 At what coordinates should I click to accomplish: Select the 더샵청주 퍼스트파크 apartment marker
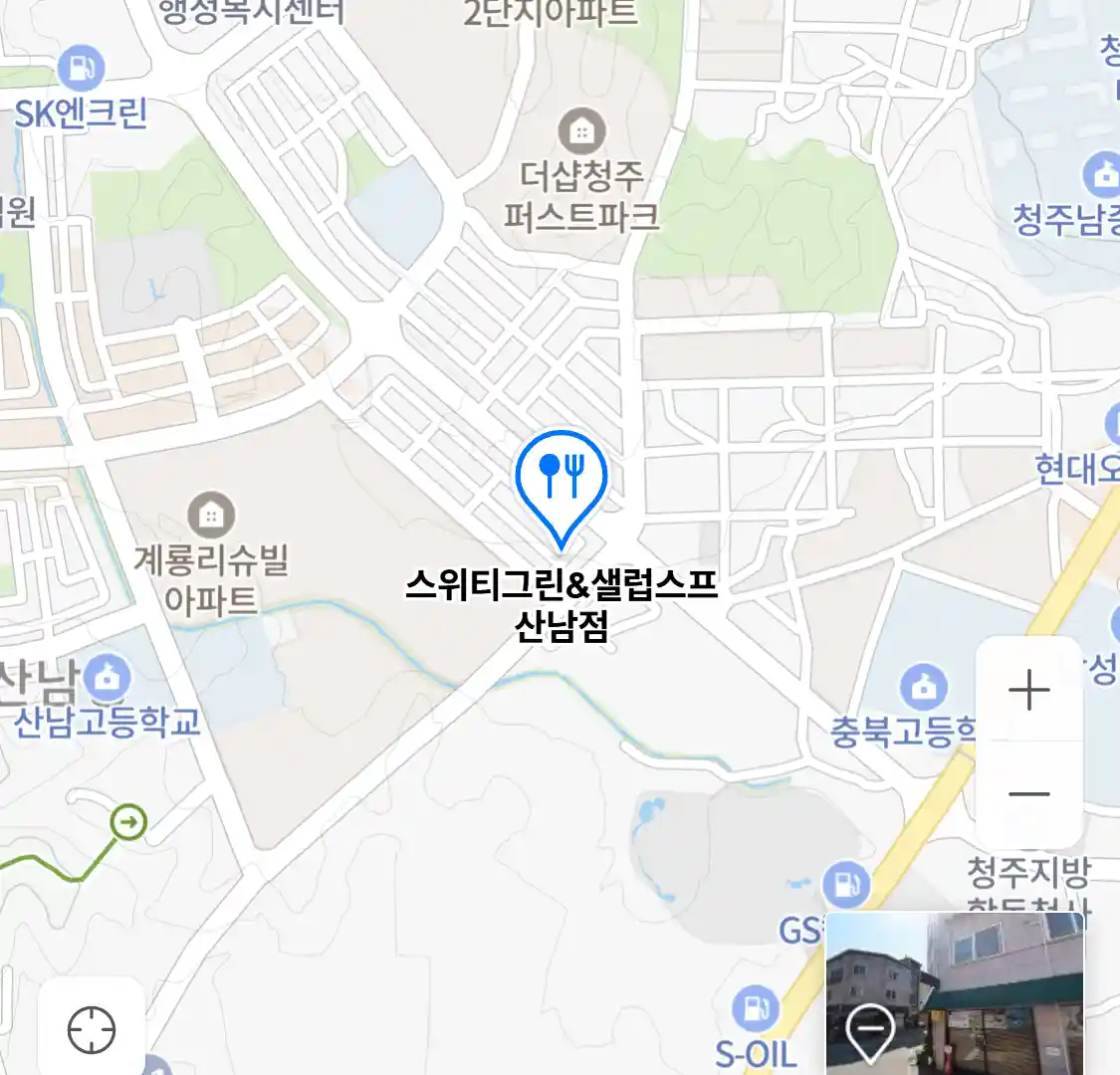tap(581, 130)
